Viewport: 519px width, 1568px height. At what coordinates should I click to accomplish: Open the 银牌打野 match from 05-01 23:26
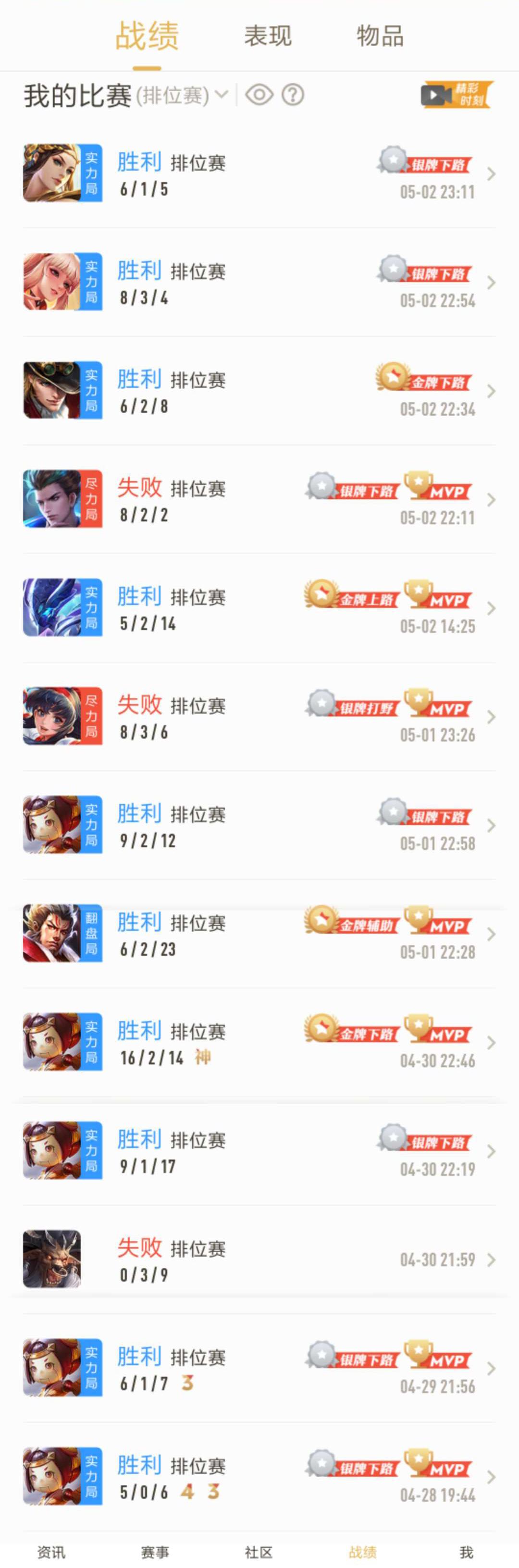pyautogui.click(x=259, y=717)
